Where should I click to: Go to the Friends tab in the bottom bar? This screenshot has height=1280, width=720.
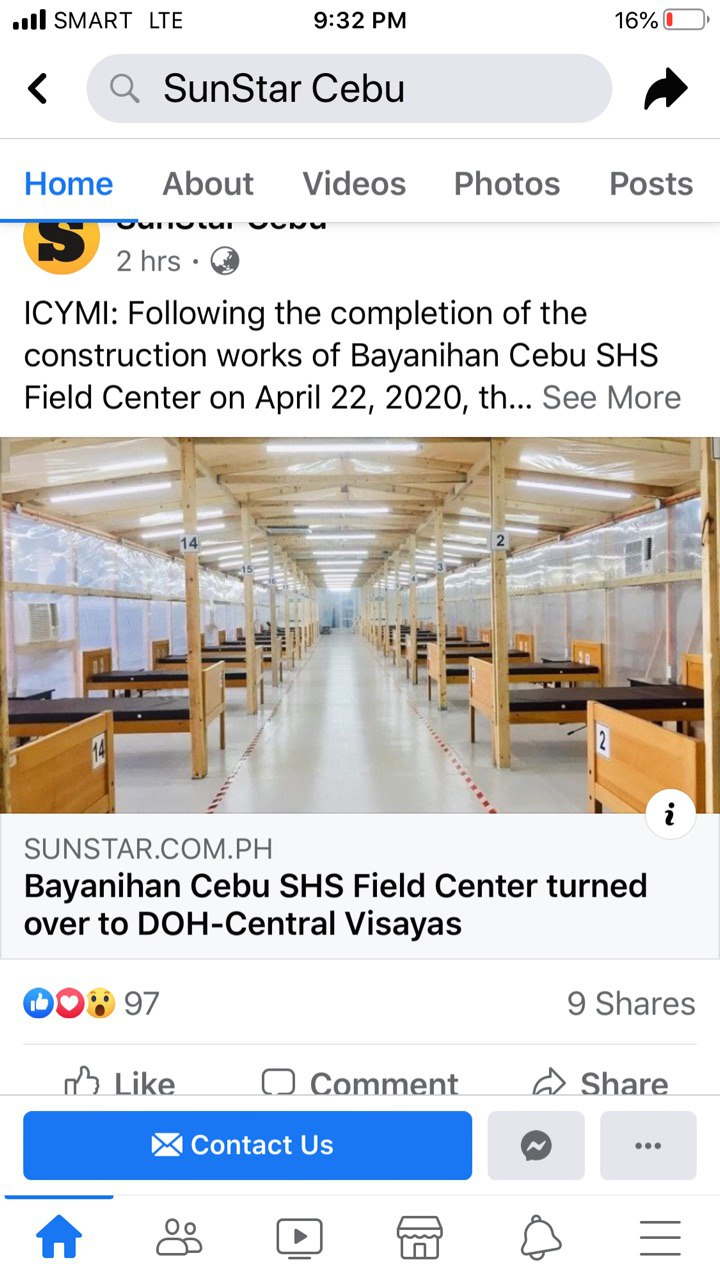(179, 1238)
